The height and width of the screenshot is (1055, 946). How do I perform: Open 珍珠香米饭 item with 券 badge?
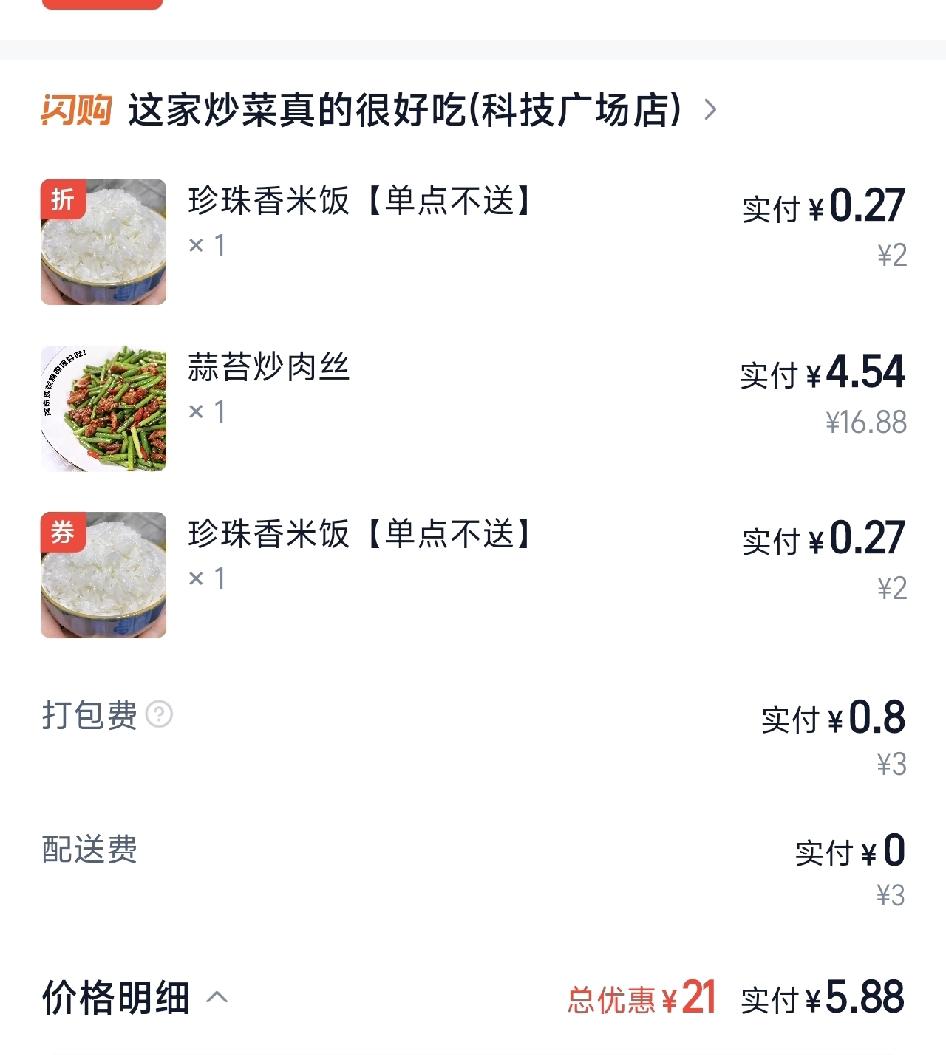[x=358, y=535]
